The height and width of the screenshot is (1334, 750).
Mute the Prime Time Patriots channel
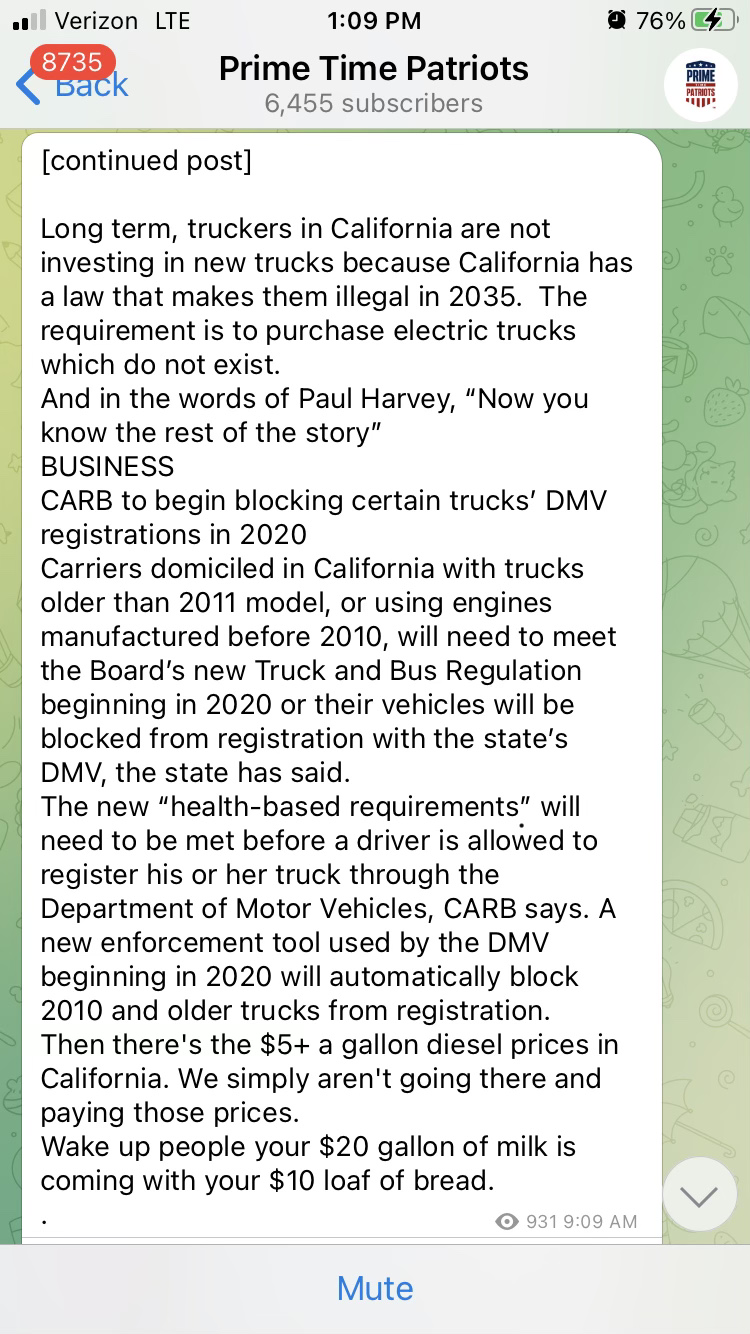point(375,1288)
